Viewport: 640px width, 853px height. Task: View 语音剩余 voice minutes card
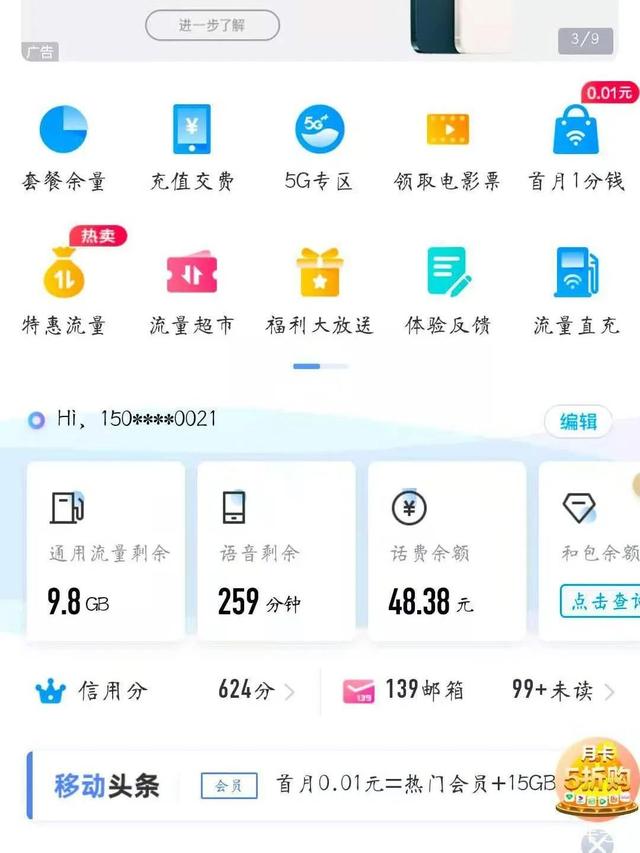click(276, 551)
